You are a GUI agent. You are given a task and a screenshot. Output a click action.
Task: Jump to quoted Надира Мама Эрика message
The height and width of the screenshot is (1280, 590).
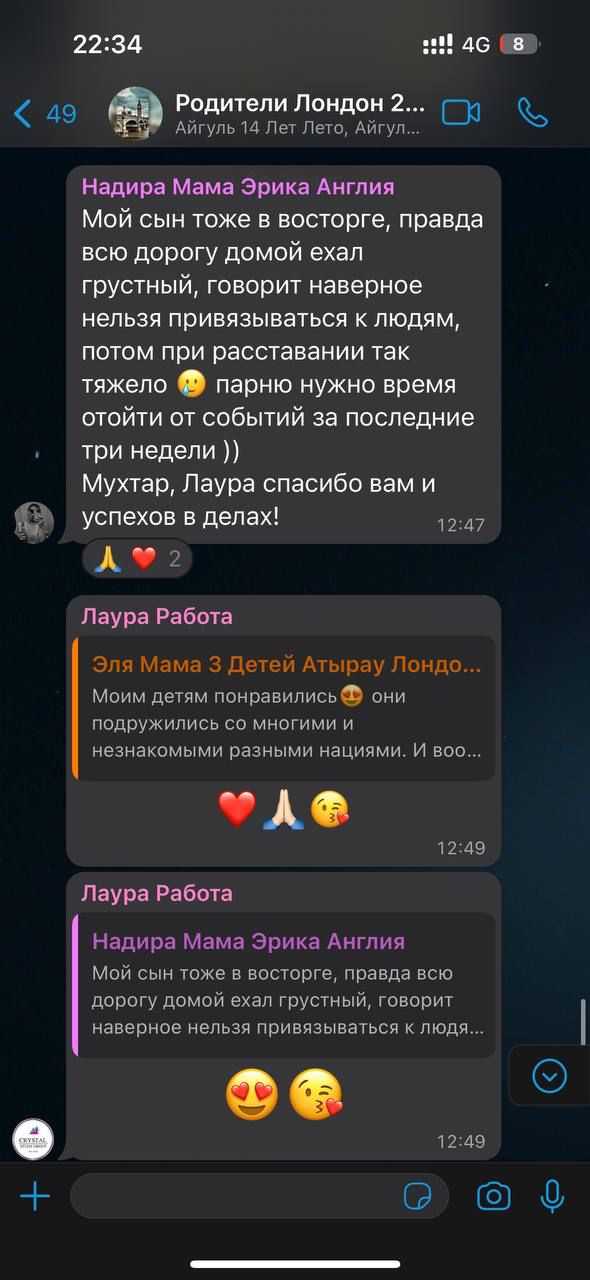283,985
